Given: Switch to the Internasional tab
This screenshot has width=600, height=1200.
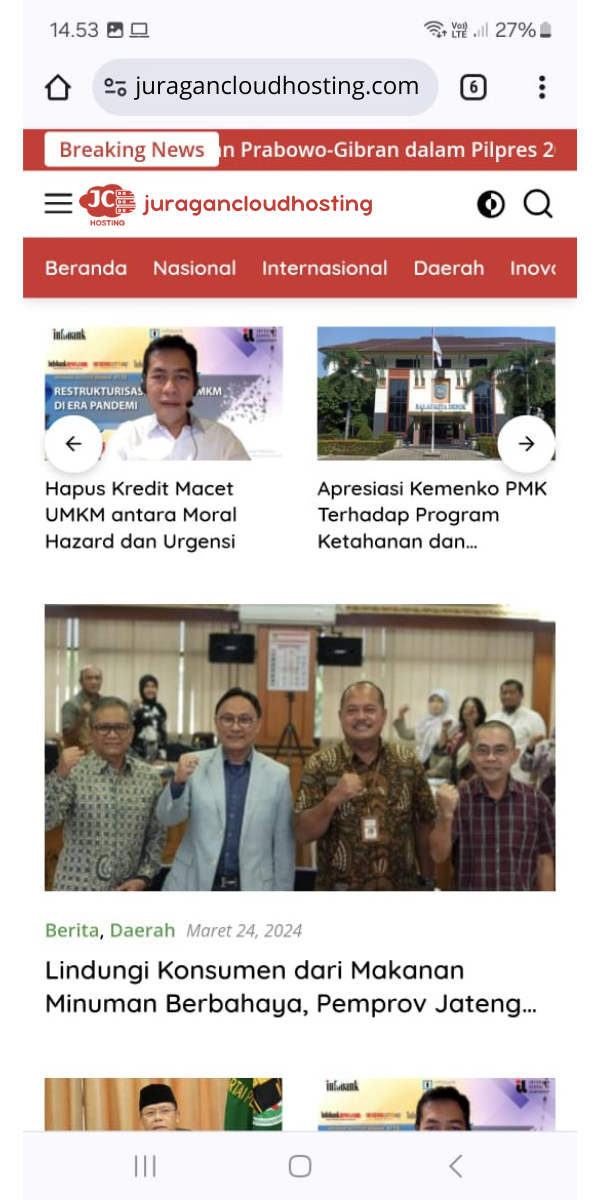Looking at the screenshot, I should click(x=324, y=268).
